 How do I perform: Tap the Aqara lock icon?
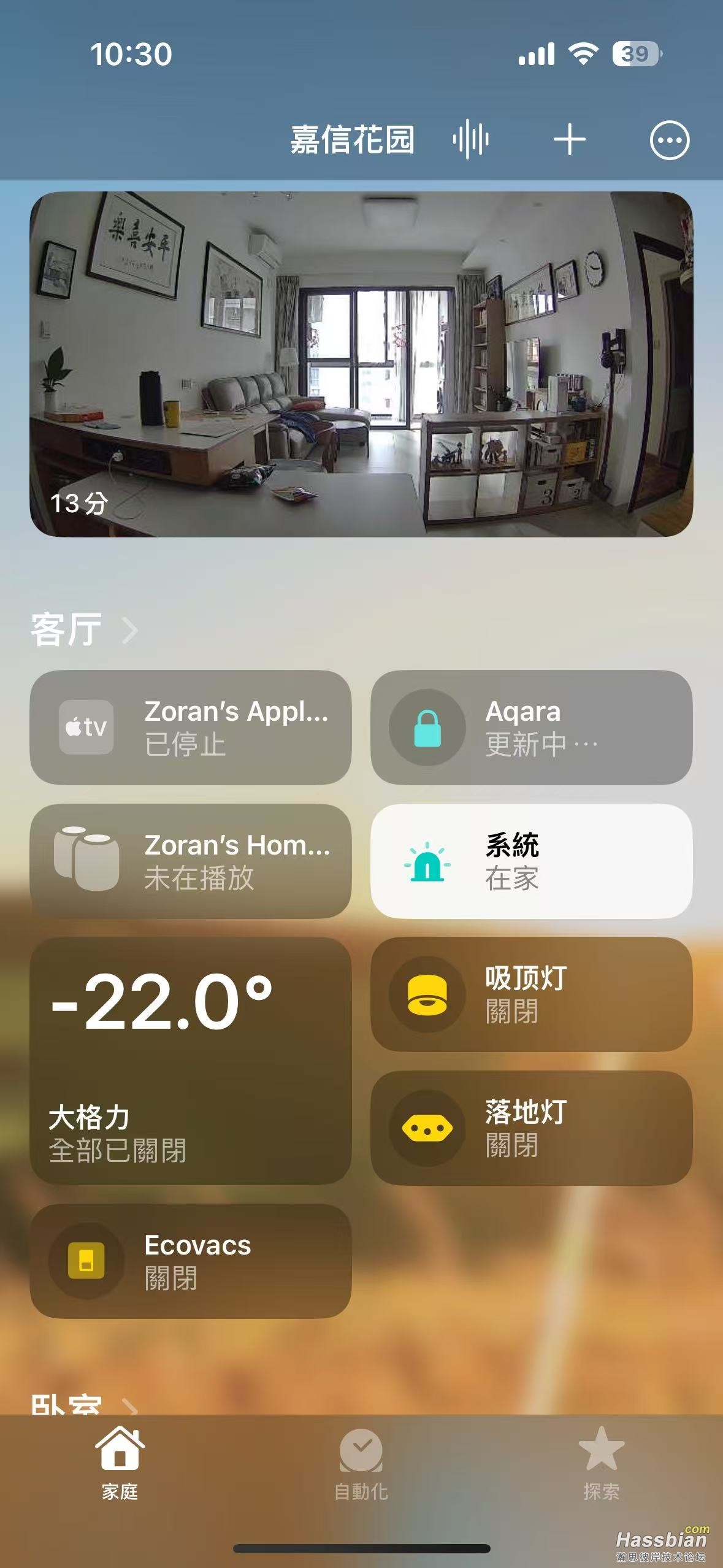(x=427, y=728)
